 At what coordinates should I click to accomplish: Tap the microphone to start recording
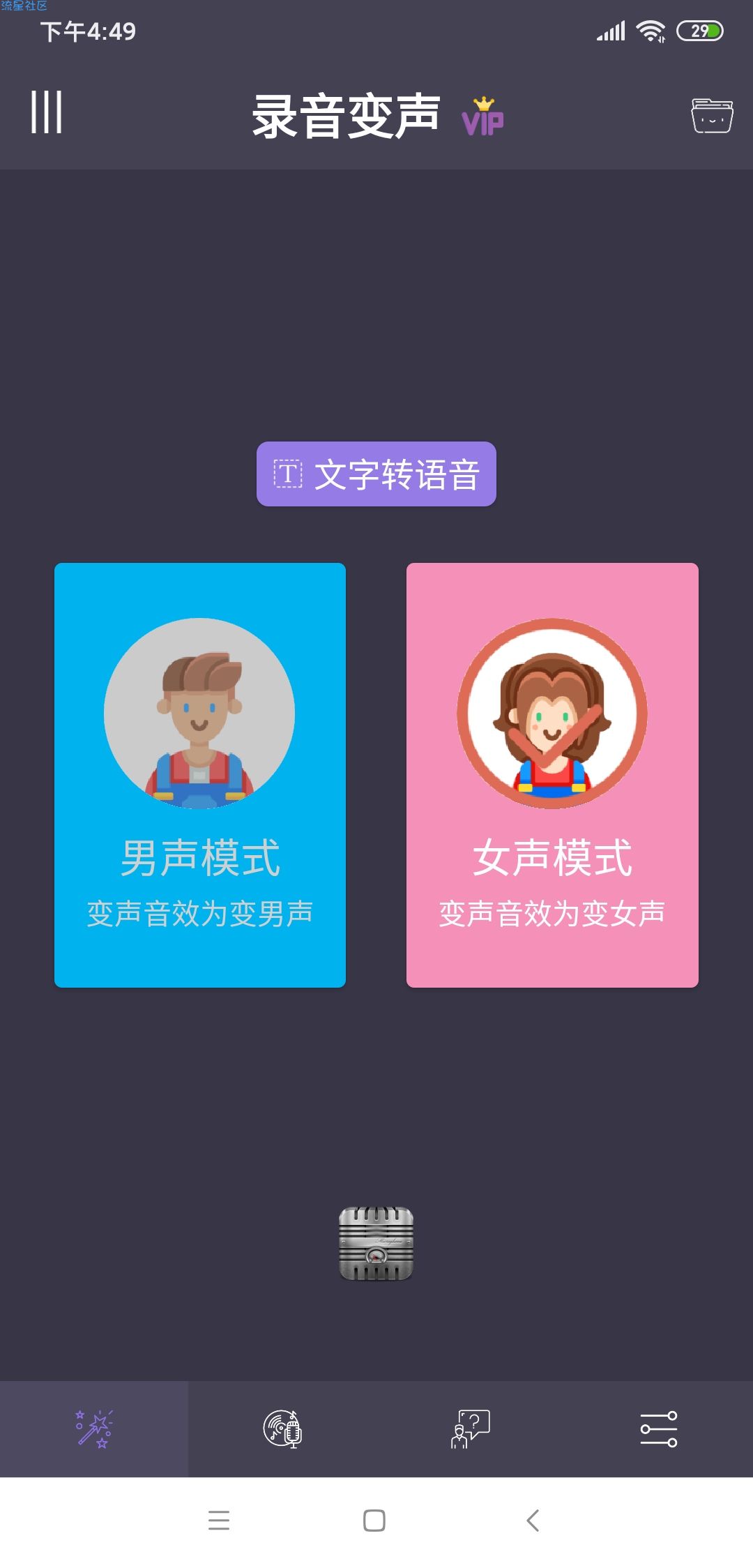(x=376, y=1244)
